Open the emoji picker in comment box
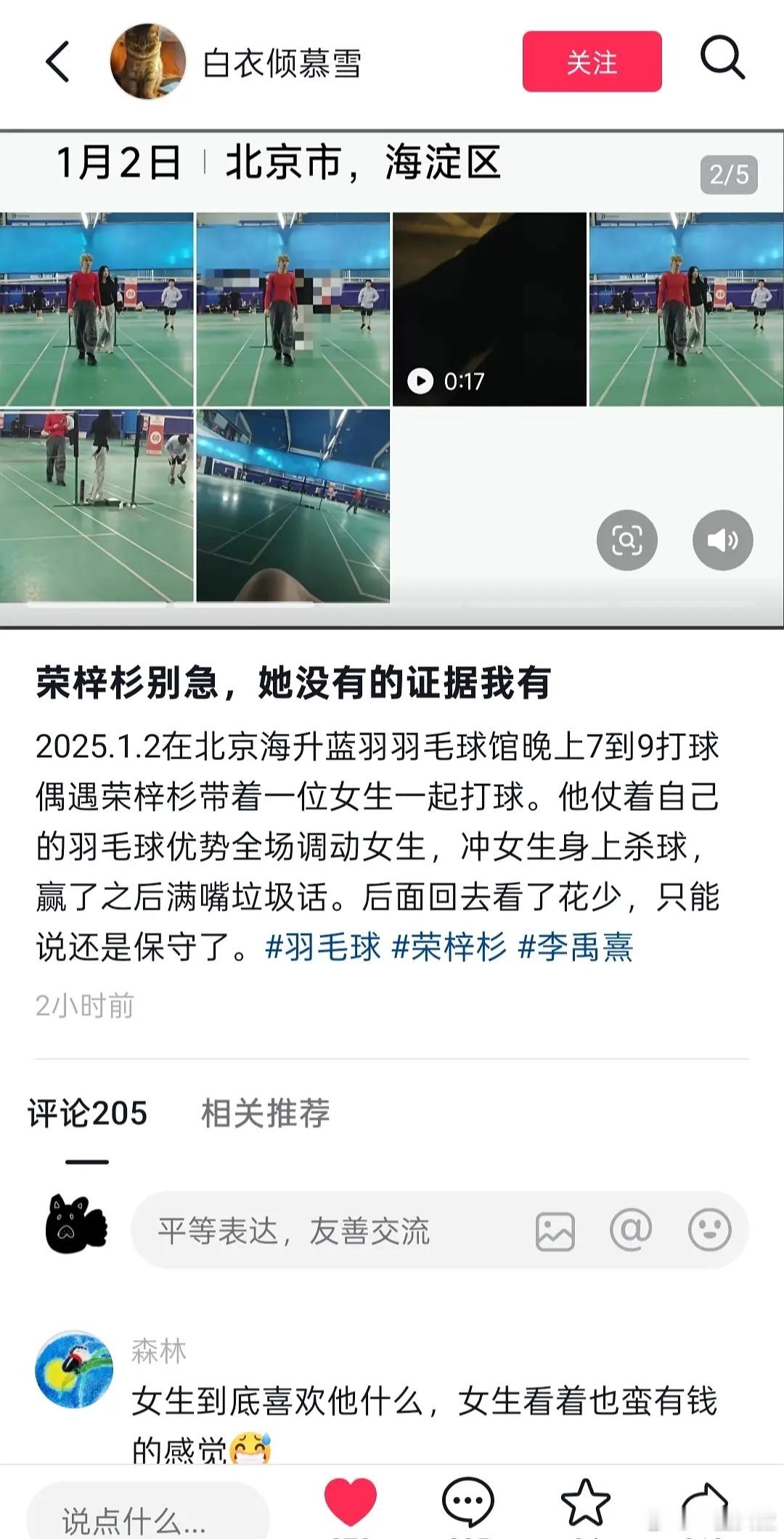 click(709, 1230)
